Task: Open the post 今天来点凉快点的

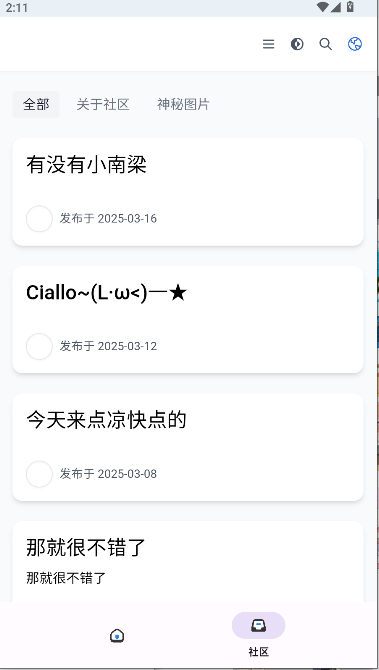Action: 188,447
